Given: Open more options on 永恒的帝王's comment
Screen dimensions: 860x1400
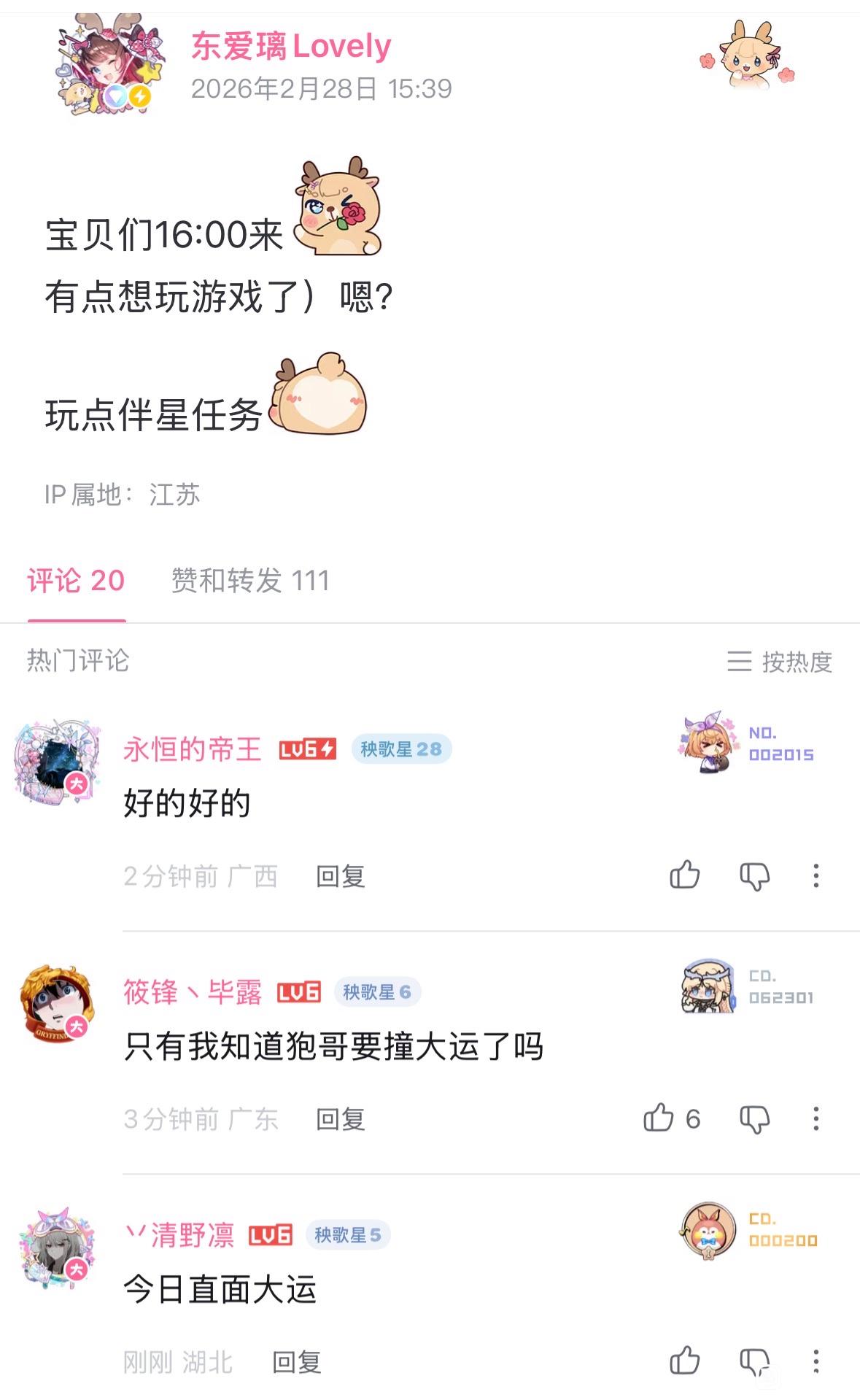Looking at the screenshot, I should [816, 875].
